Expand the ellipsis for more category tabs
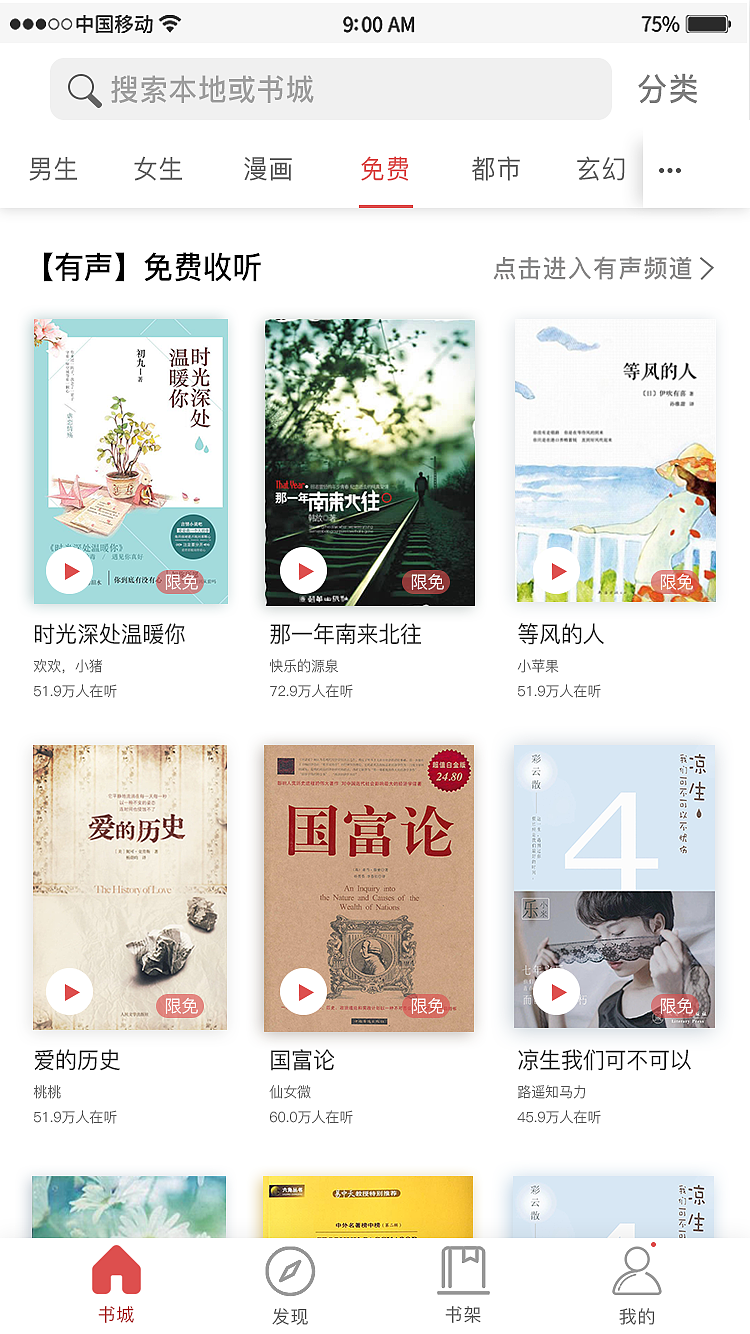This screenshot has height=1334, width=750. (x=669, y=170)
